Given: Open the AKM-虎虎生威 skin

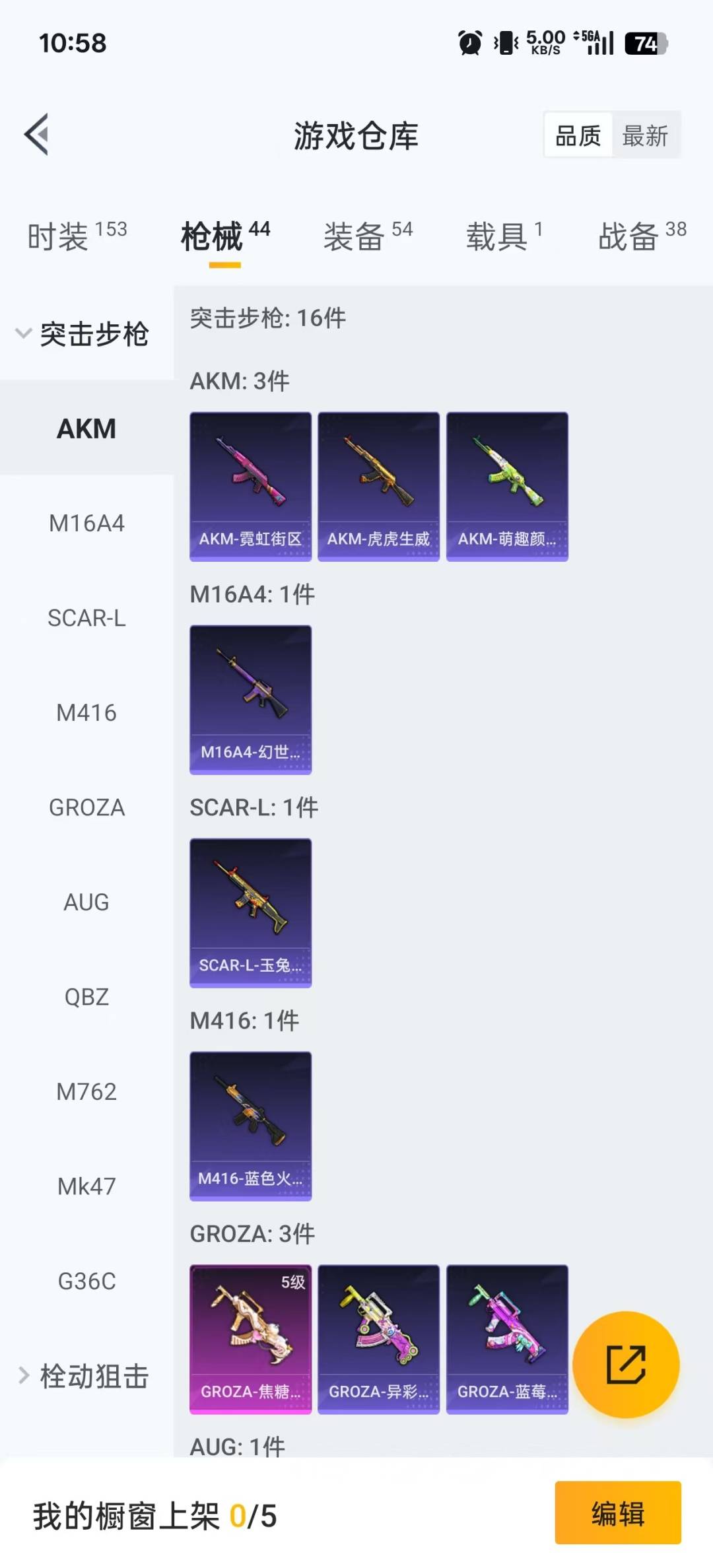Looking at the screenshot, I should coord(378,487).
